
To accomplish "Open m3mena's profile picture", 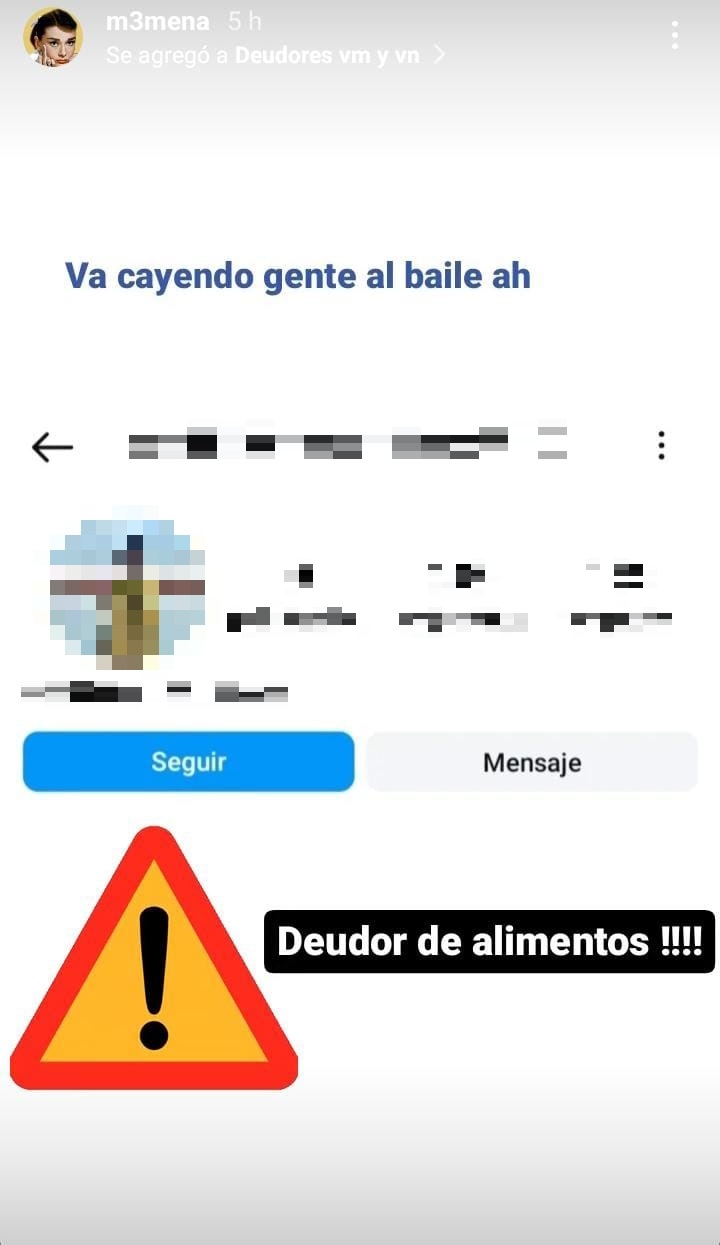I will coord(53,38).
